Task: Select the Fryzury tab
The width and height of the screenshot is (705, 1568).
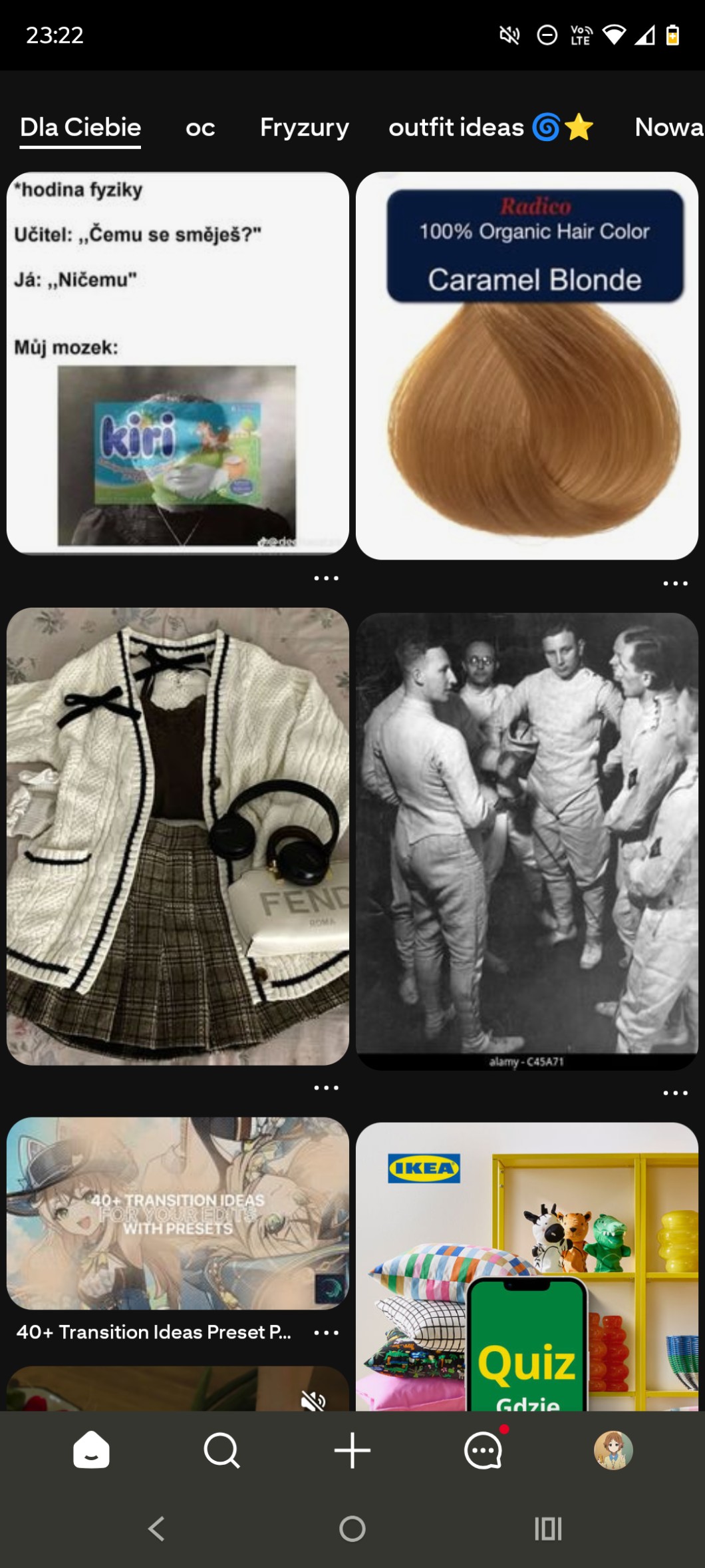Action: (x=304, y=127)
